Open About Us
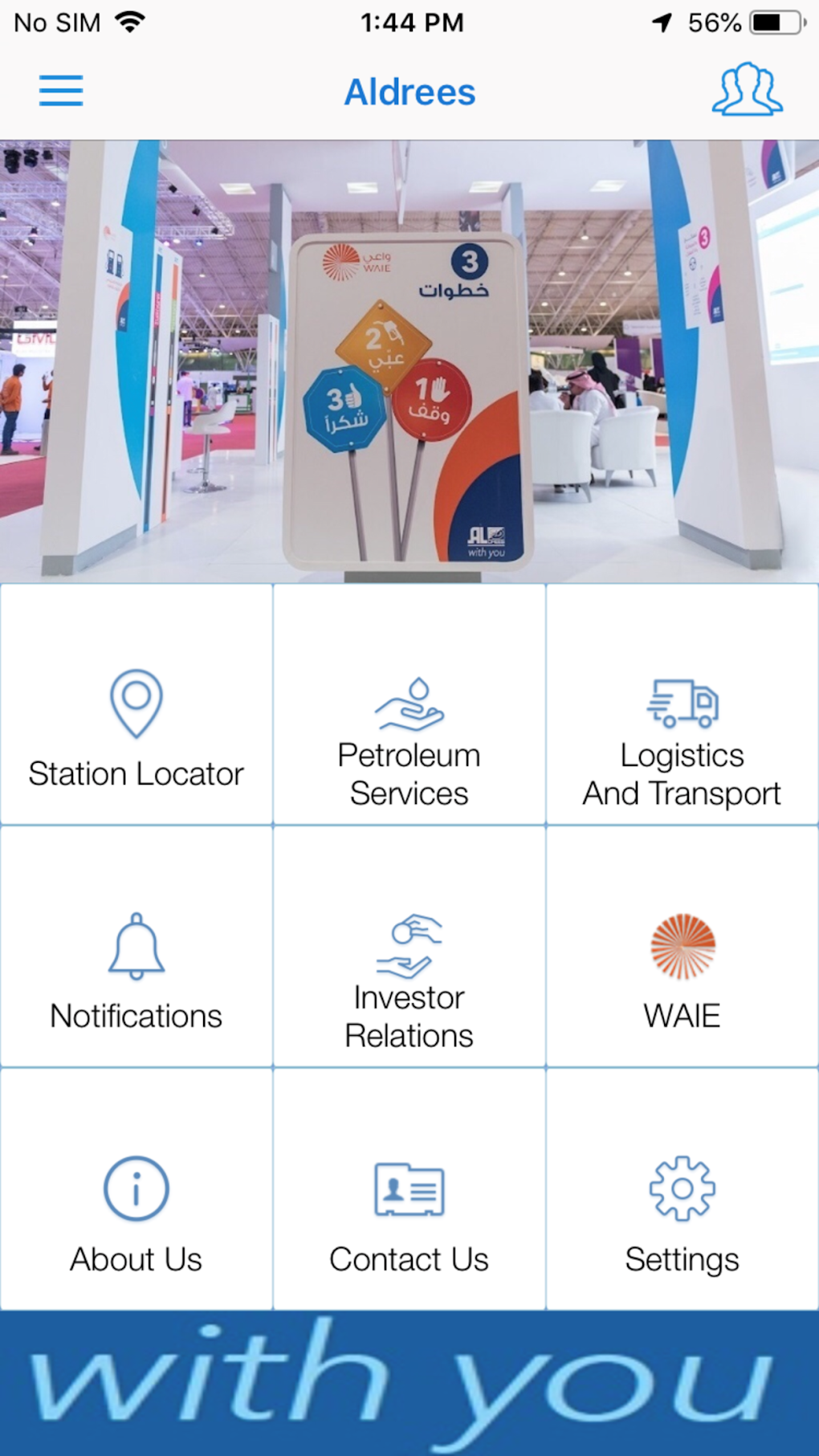 point(136,1213)
